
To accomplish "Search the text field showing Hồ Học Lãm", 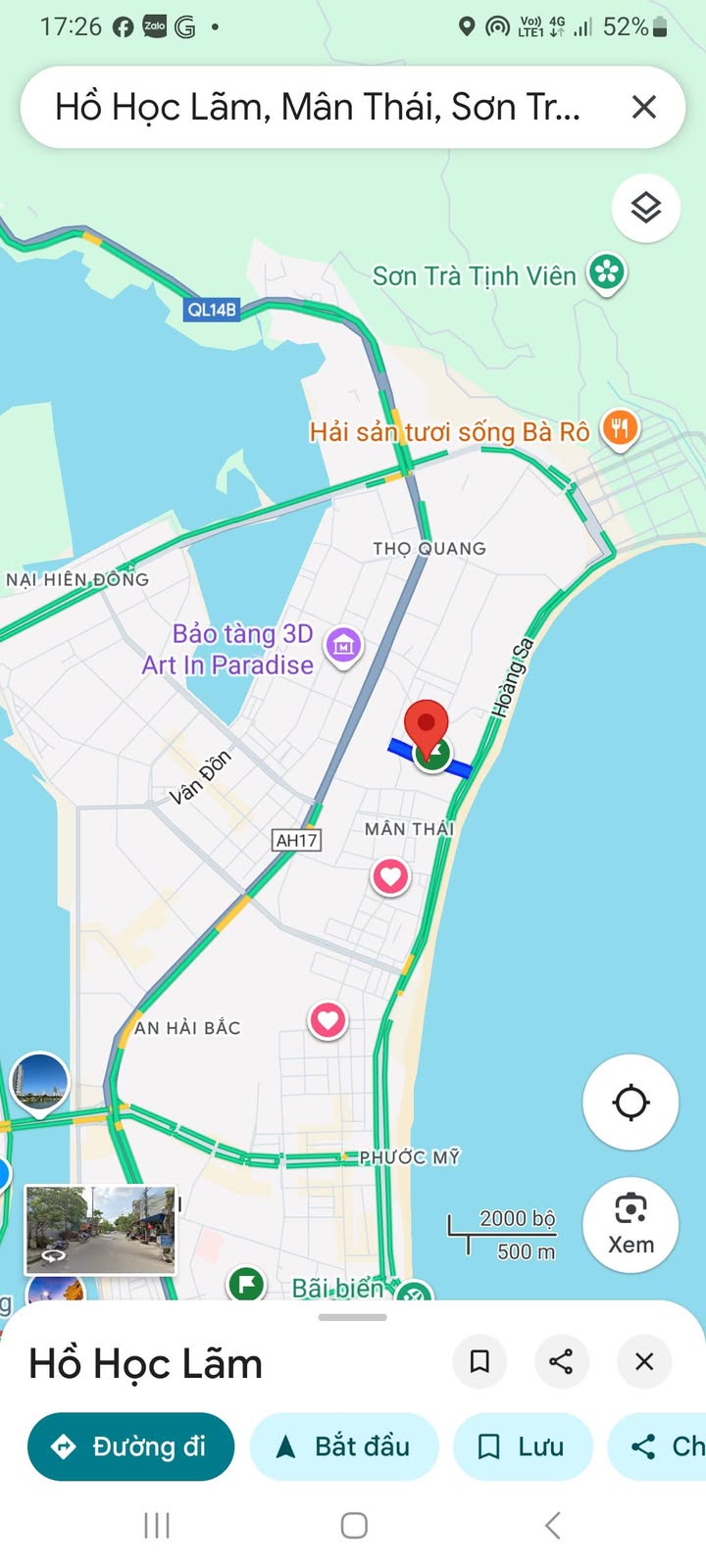I will point(319,107).
